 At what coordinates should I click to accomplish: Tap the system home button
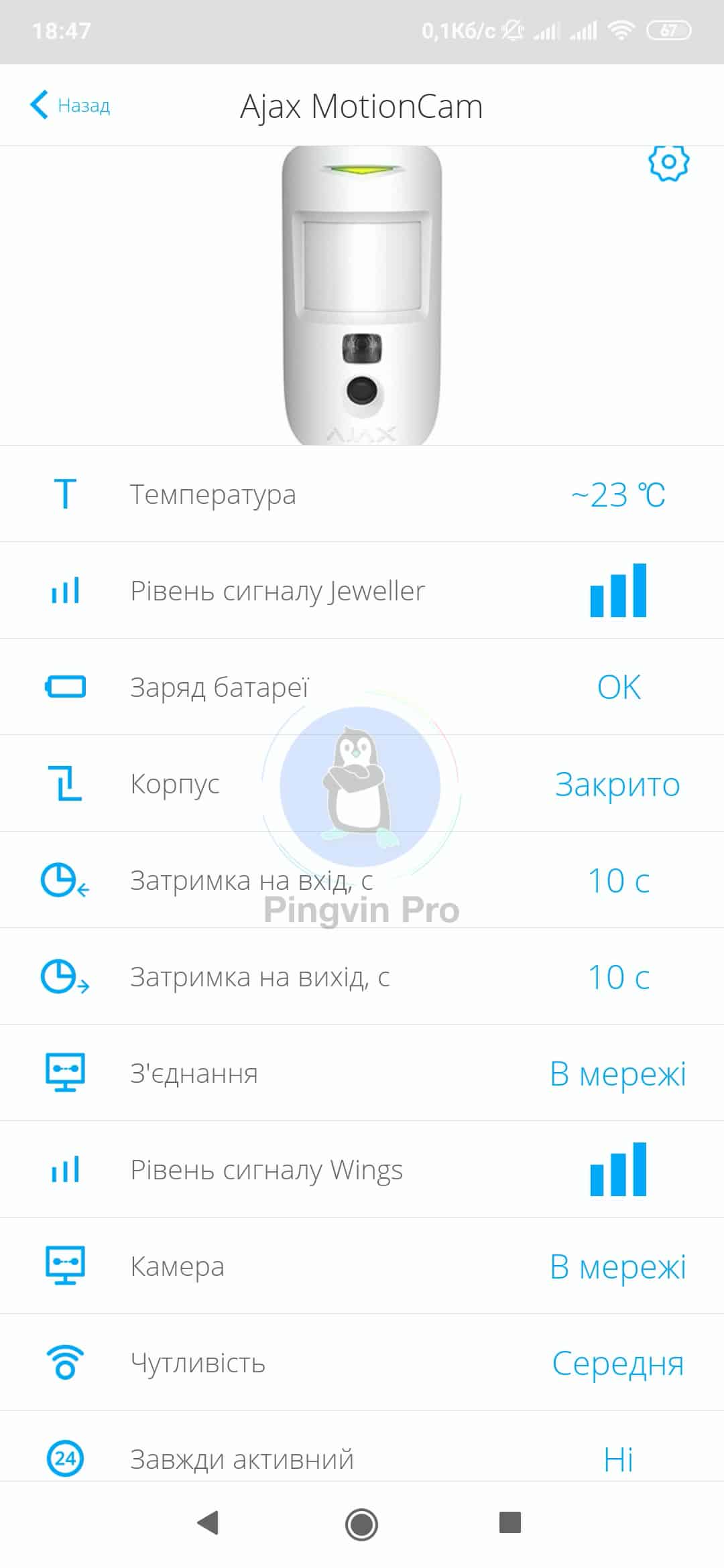point(361,1524)
